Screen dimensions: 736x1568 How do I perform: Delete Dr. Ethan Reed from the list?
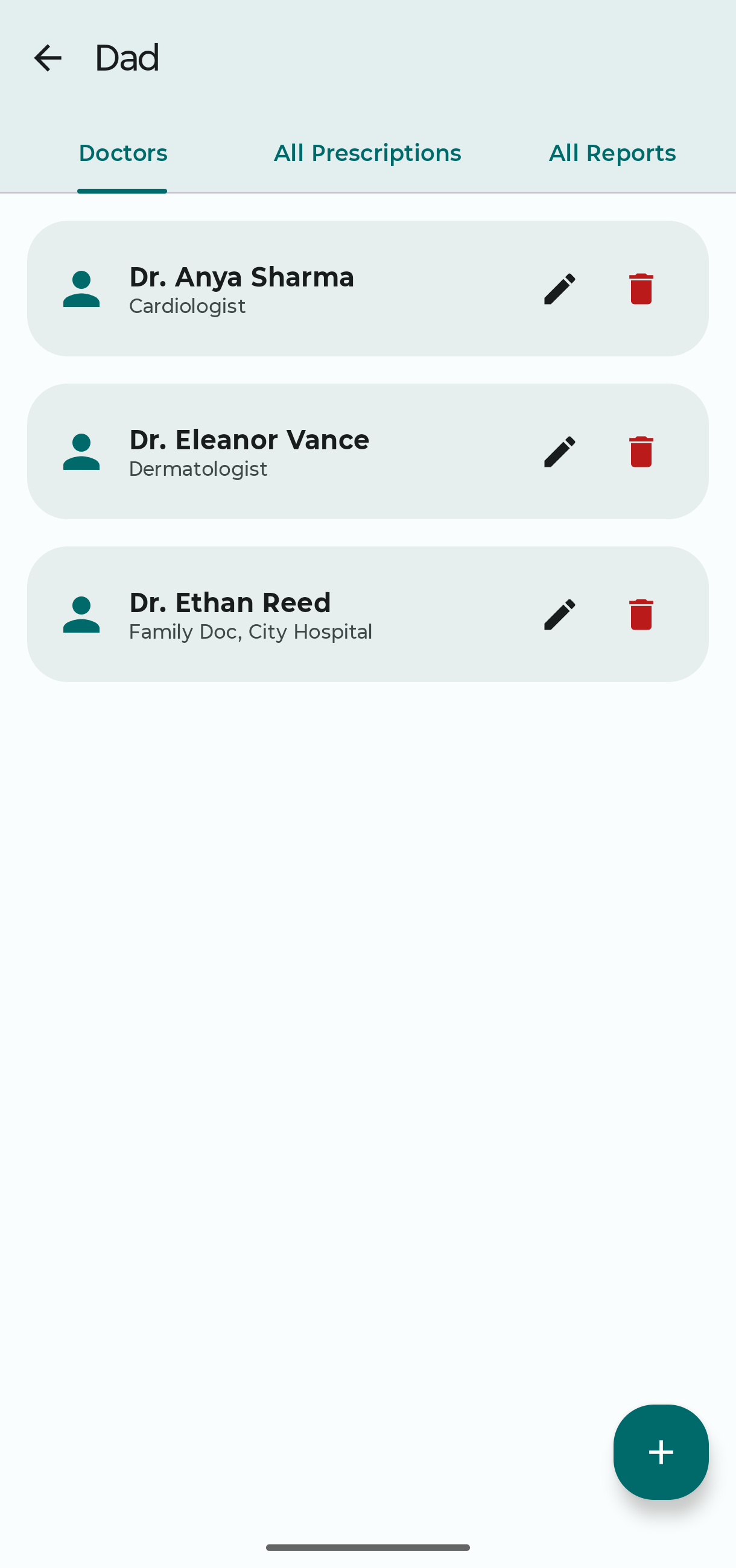(641, 615)
